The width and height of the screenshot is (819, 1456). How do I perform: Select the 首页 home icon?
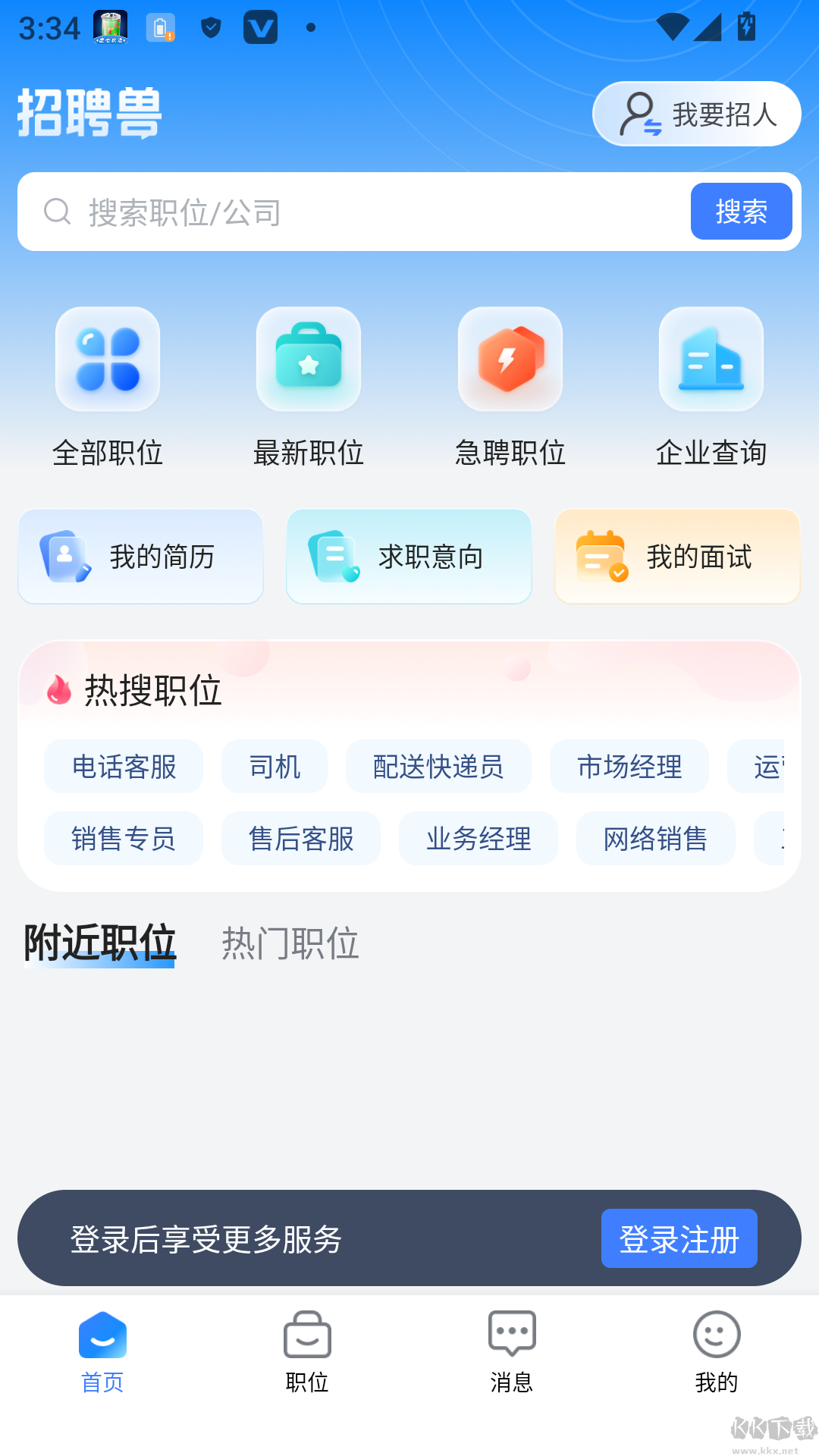(x=102, y=1335)
